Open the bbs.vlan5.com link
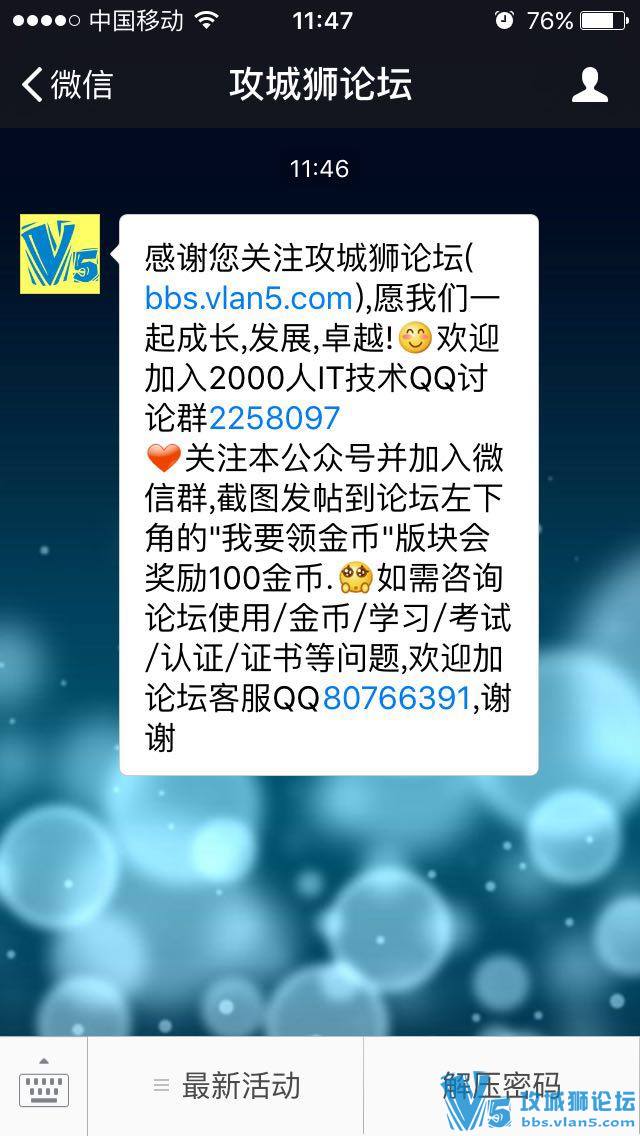The image size is (640, 1136). [249, 298]
